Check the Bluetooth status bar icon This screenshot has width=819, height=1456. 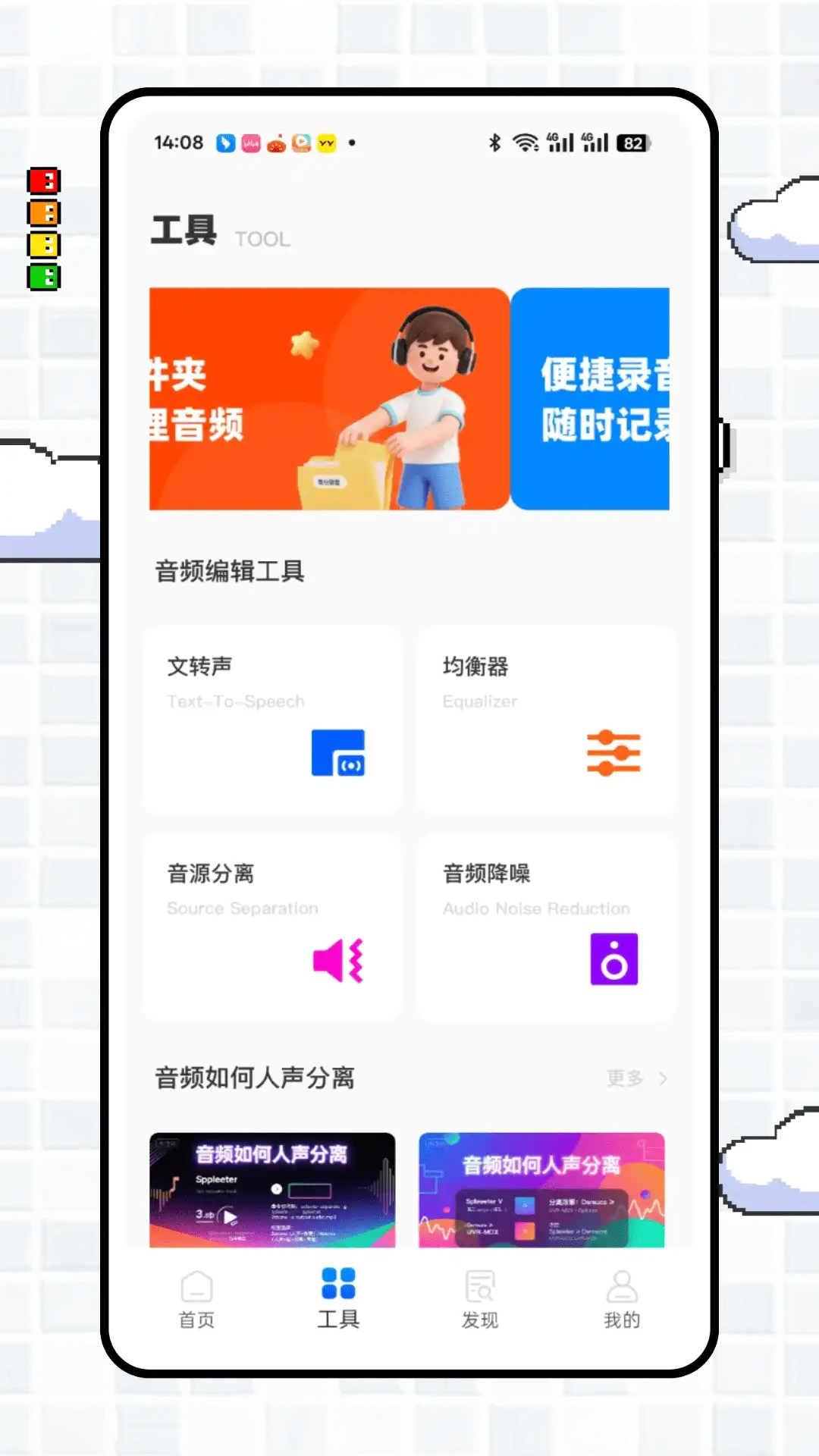click(495, 142)
